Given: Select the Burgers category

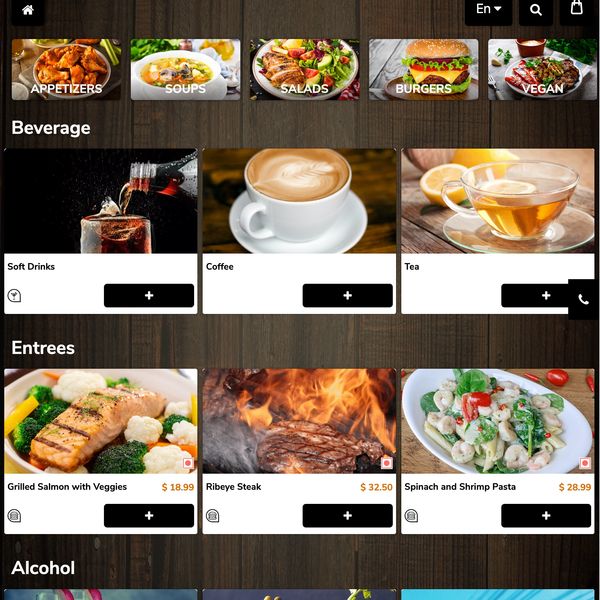Looking at the screenshot, I should tap(423, 69).
